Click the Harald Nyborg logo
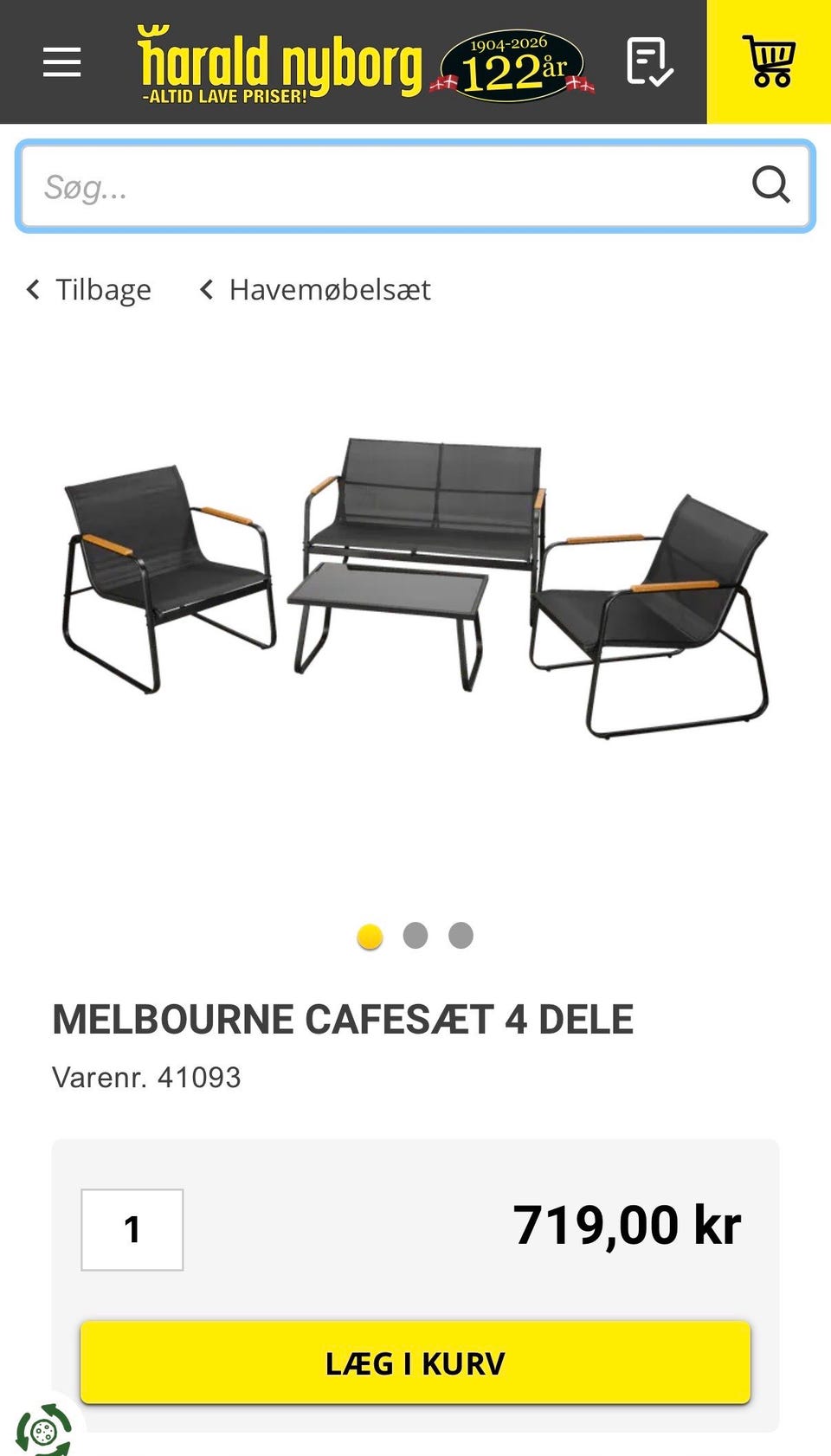 click(277, 61)
